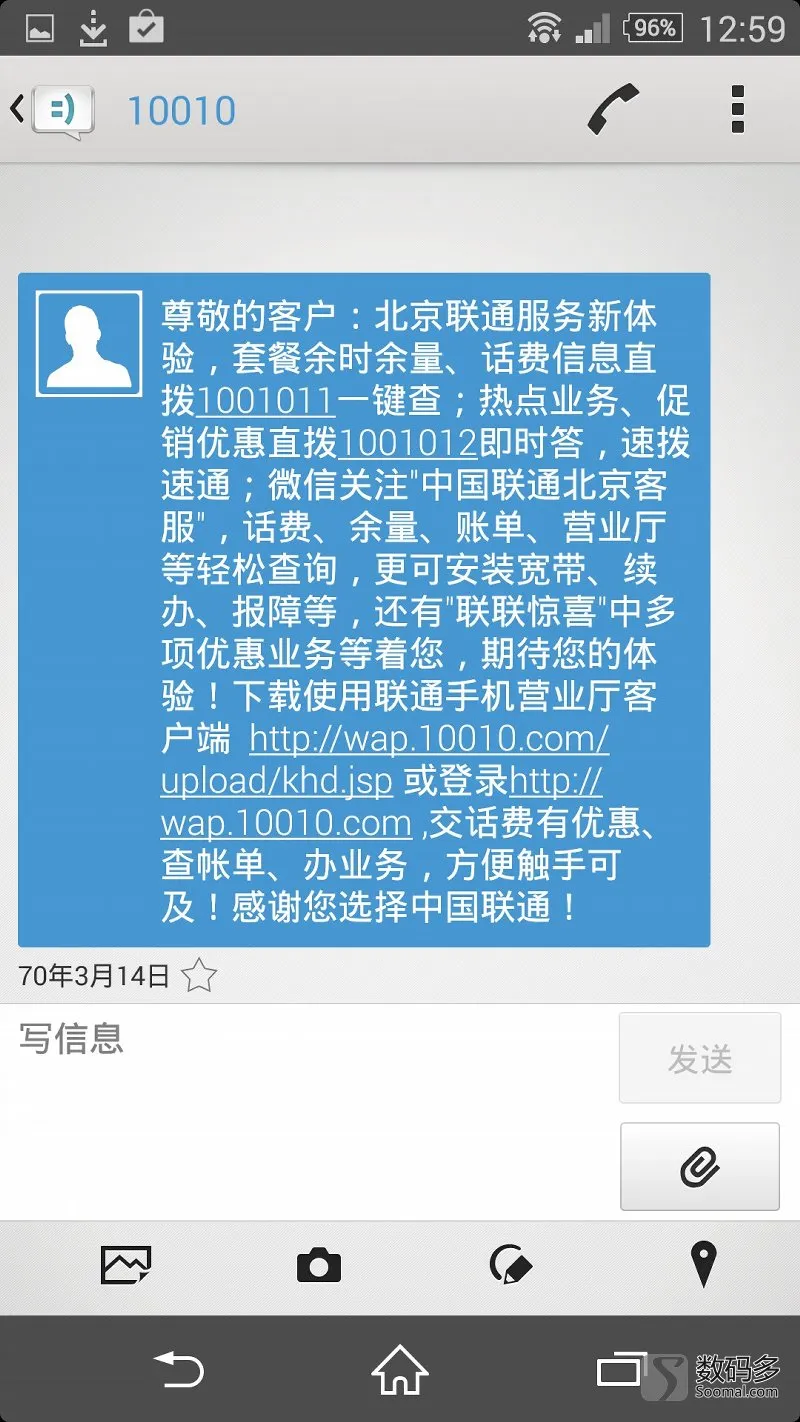Tap the system back button
800x1422 pixels.
coord(180,1370)
